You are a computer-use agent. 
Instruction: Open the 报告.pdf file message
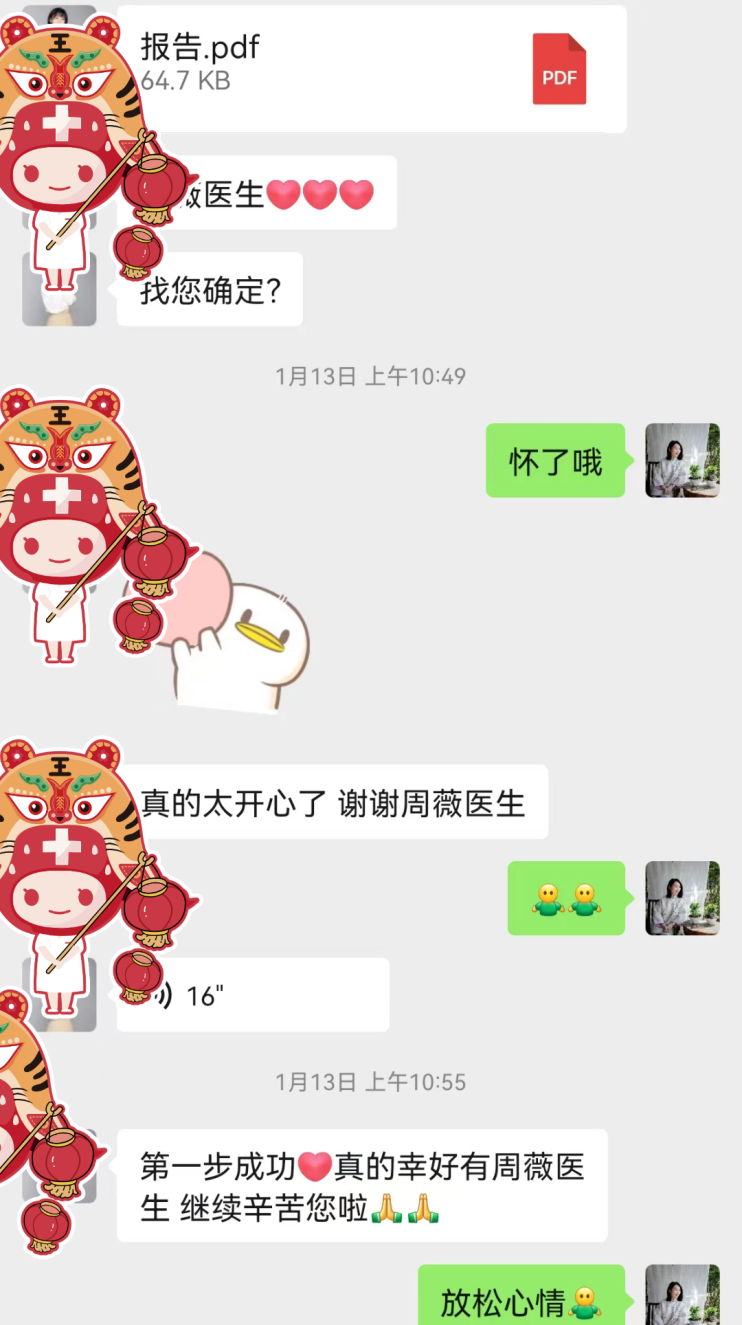[x=371, y=69]
